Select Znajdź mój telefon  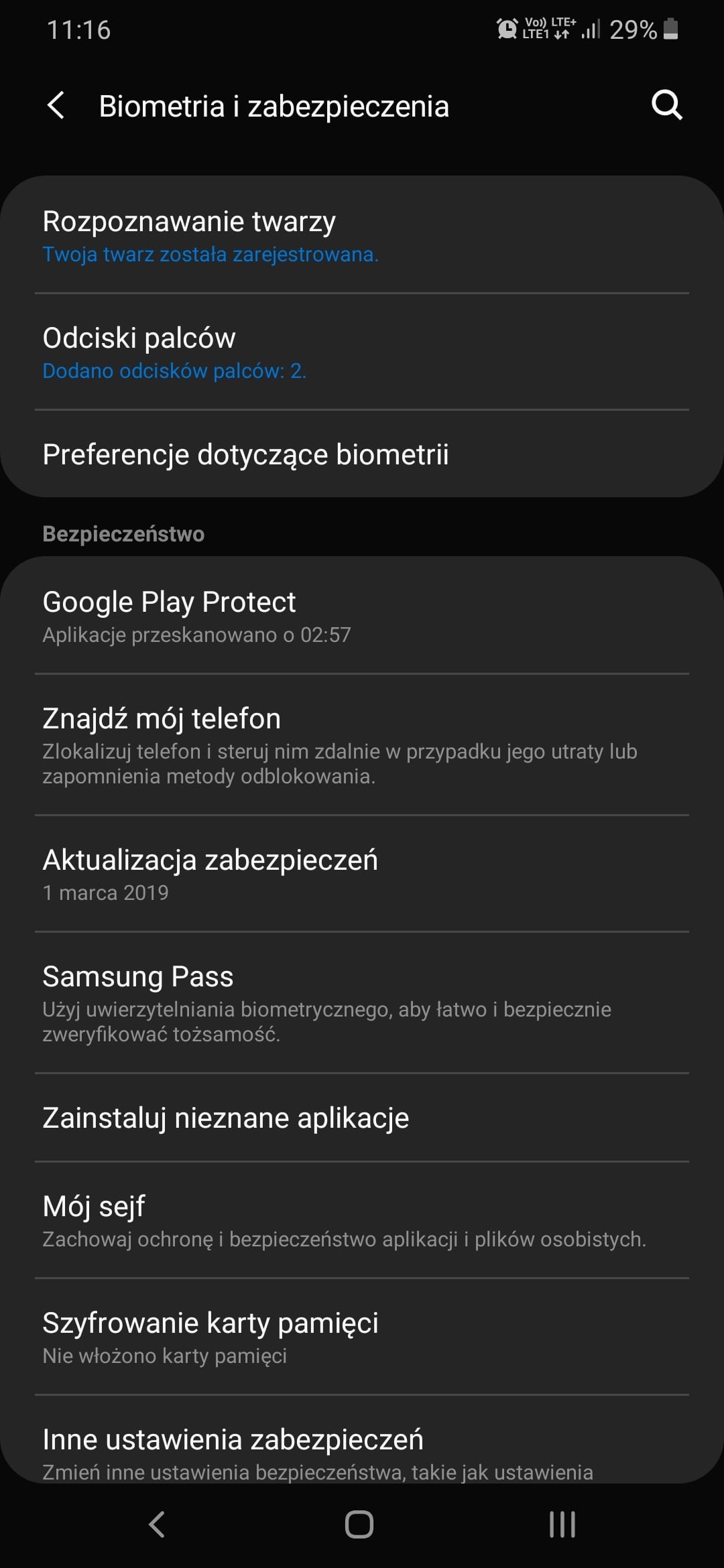coord(362,744)
